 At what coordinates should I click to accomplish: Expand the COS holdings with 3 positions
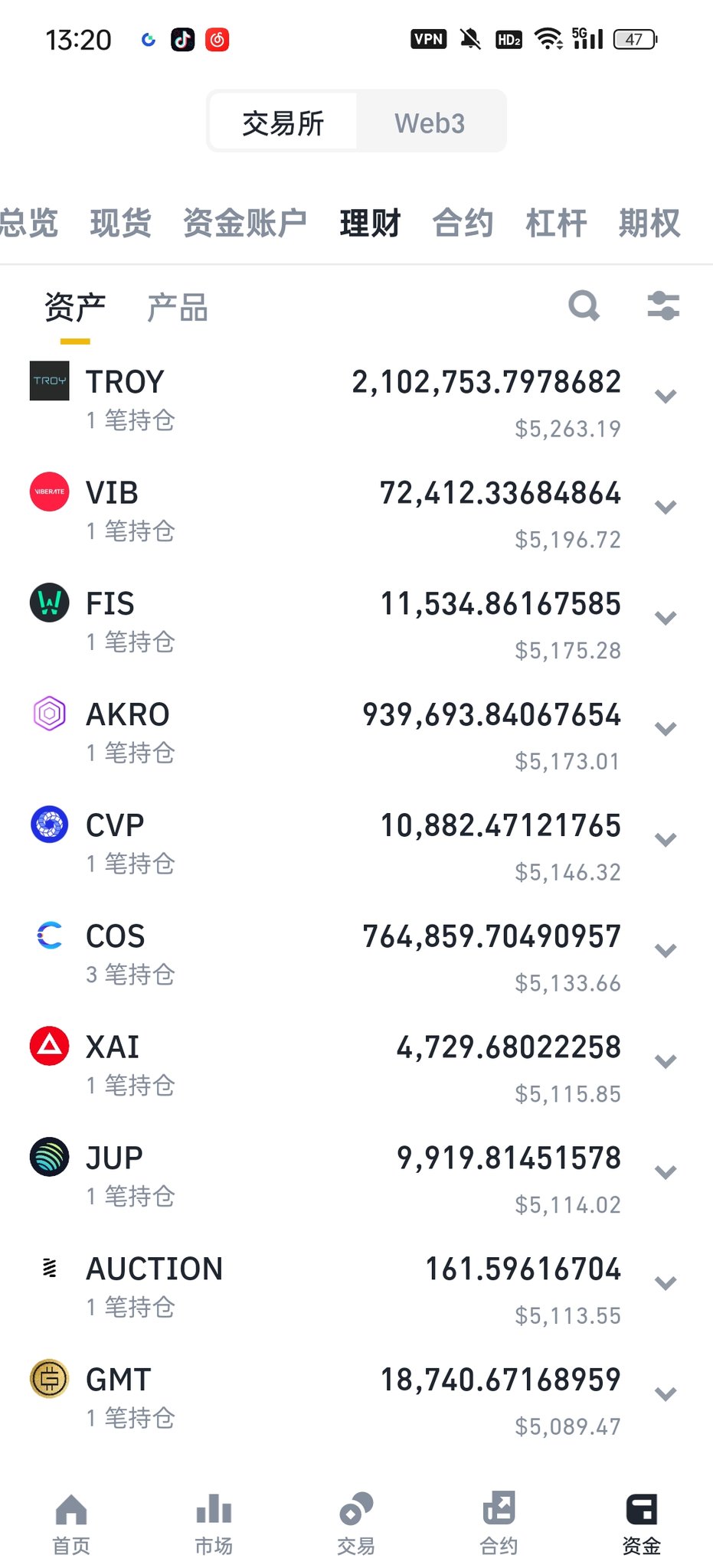point(666,950)
